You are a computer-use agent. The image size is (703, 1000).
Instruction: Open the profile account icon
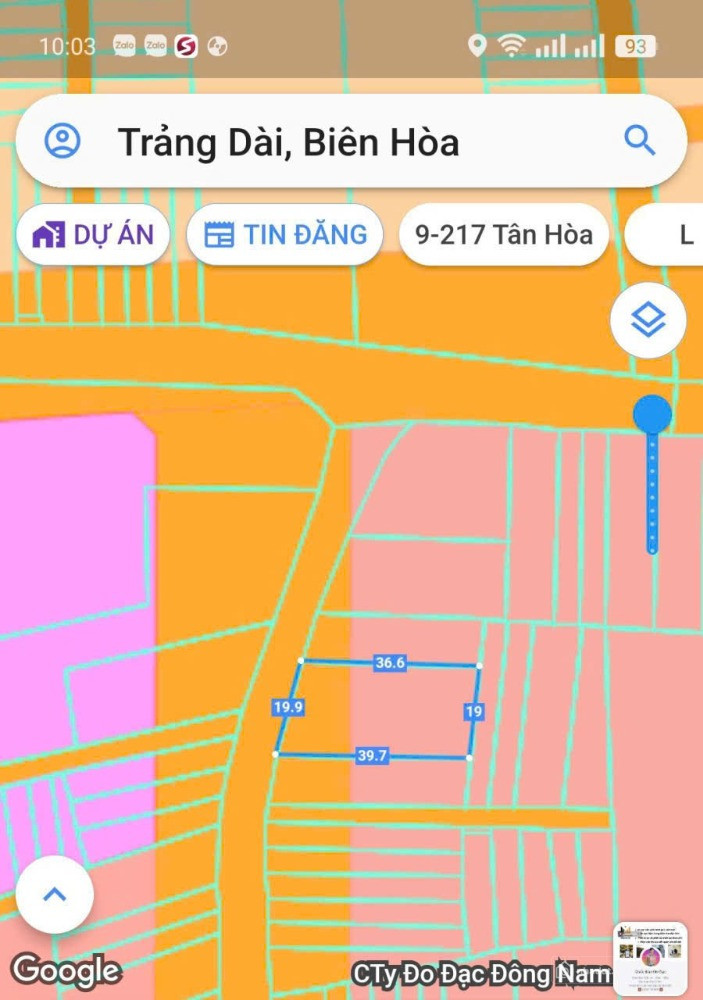[x=62, y=141]
